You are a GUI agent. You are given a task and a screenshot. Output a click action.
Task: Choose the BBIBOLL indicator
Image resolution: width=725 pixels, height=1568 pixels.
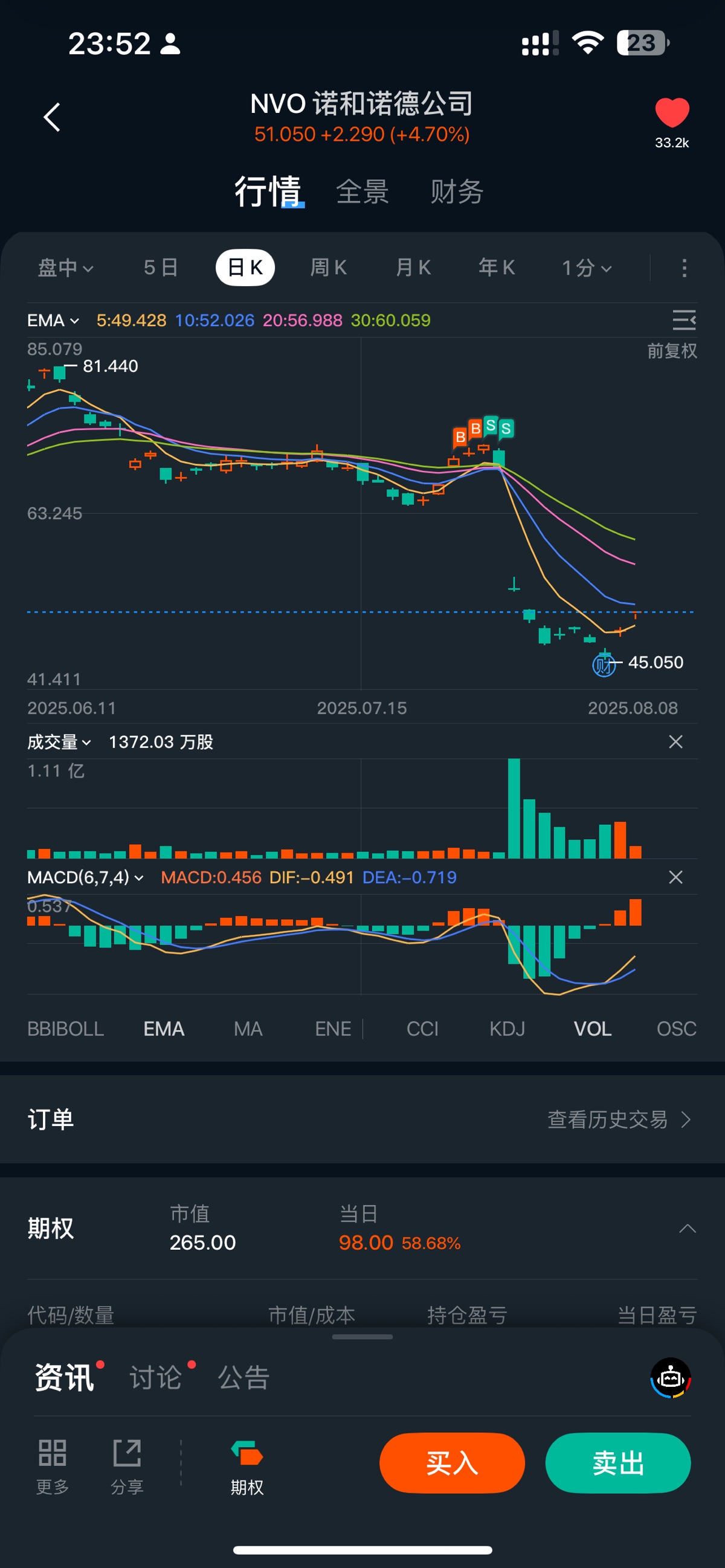65,1029
